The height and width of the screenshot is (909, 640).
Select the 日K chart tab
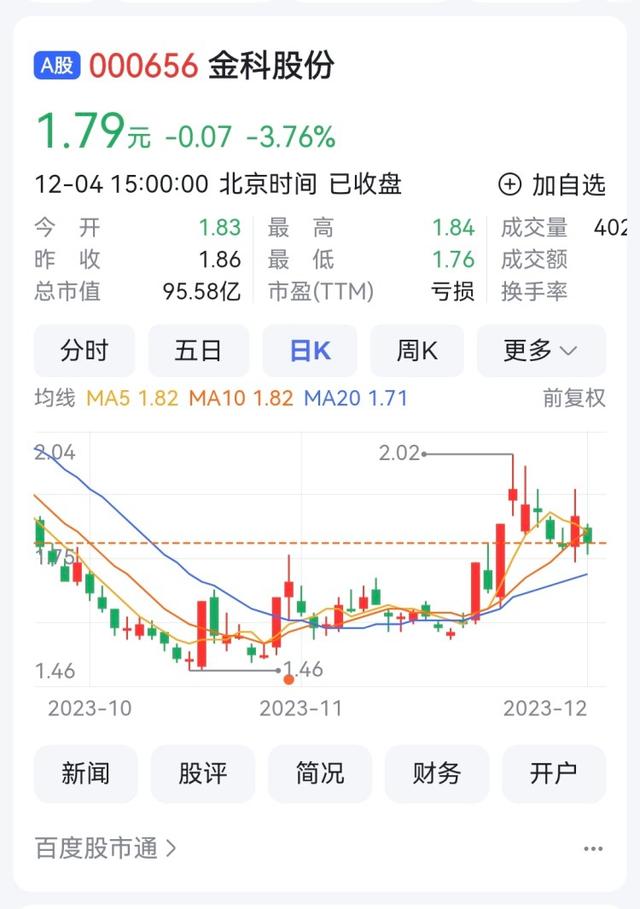coord(310,351)
